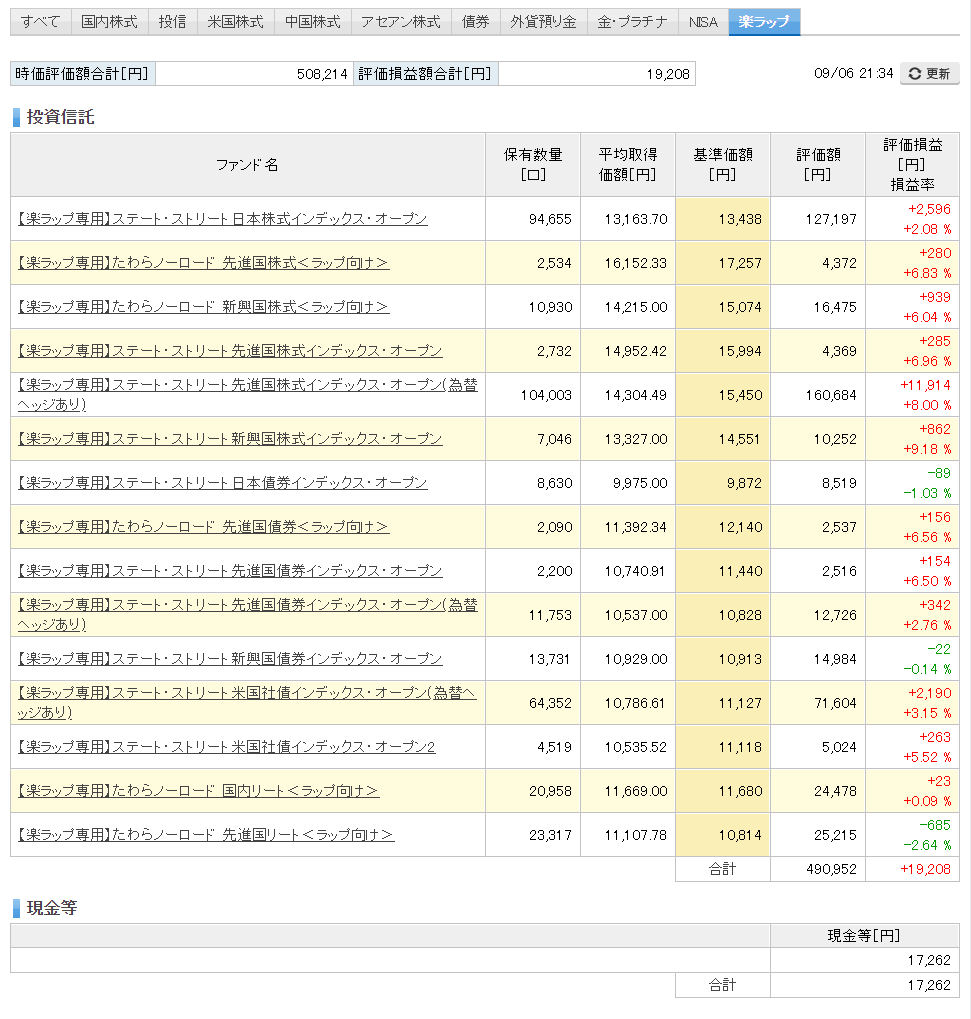Switch to the 中国株式 tab

tap(312, 22)
